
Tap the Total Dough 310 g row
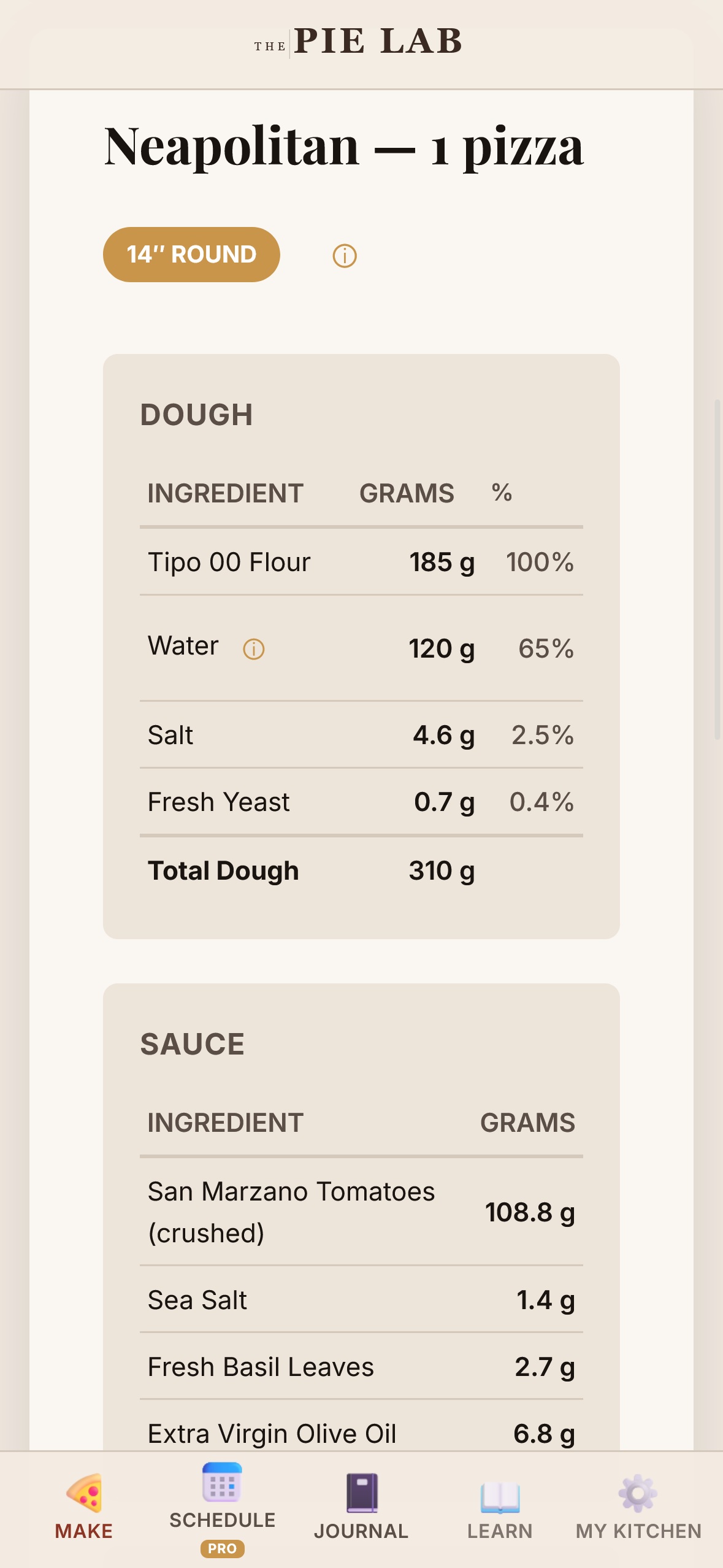[361, 870]
